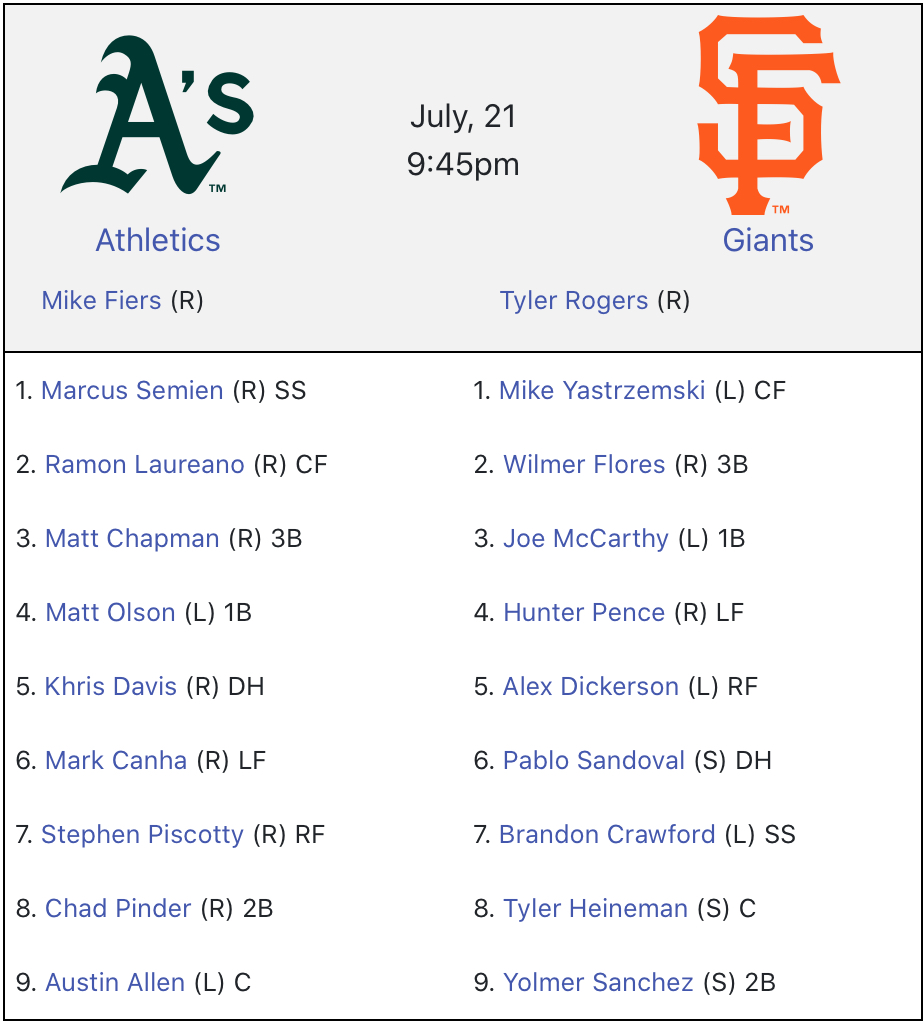View pitcher Mike Fiers' profile
Image resolution: width=924 pixels, height=1021 pixels.
click(101, 300)
